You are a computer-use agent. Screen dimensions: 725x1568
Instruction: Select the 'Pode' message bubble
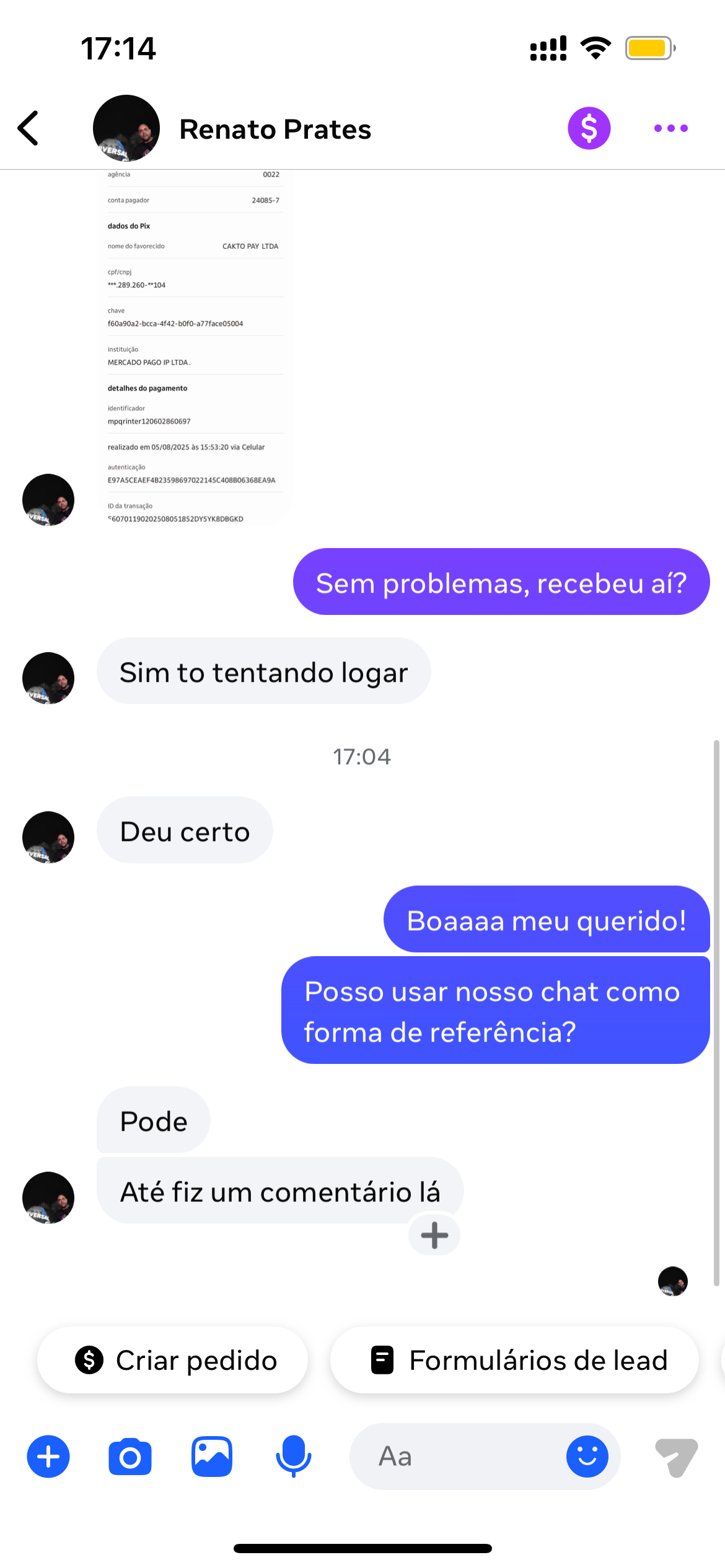point(152,1120)
